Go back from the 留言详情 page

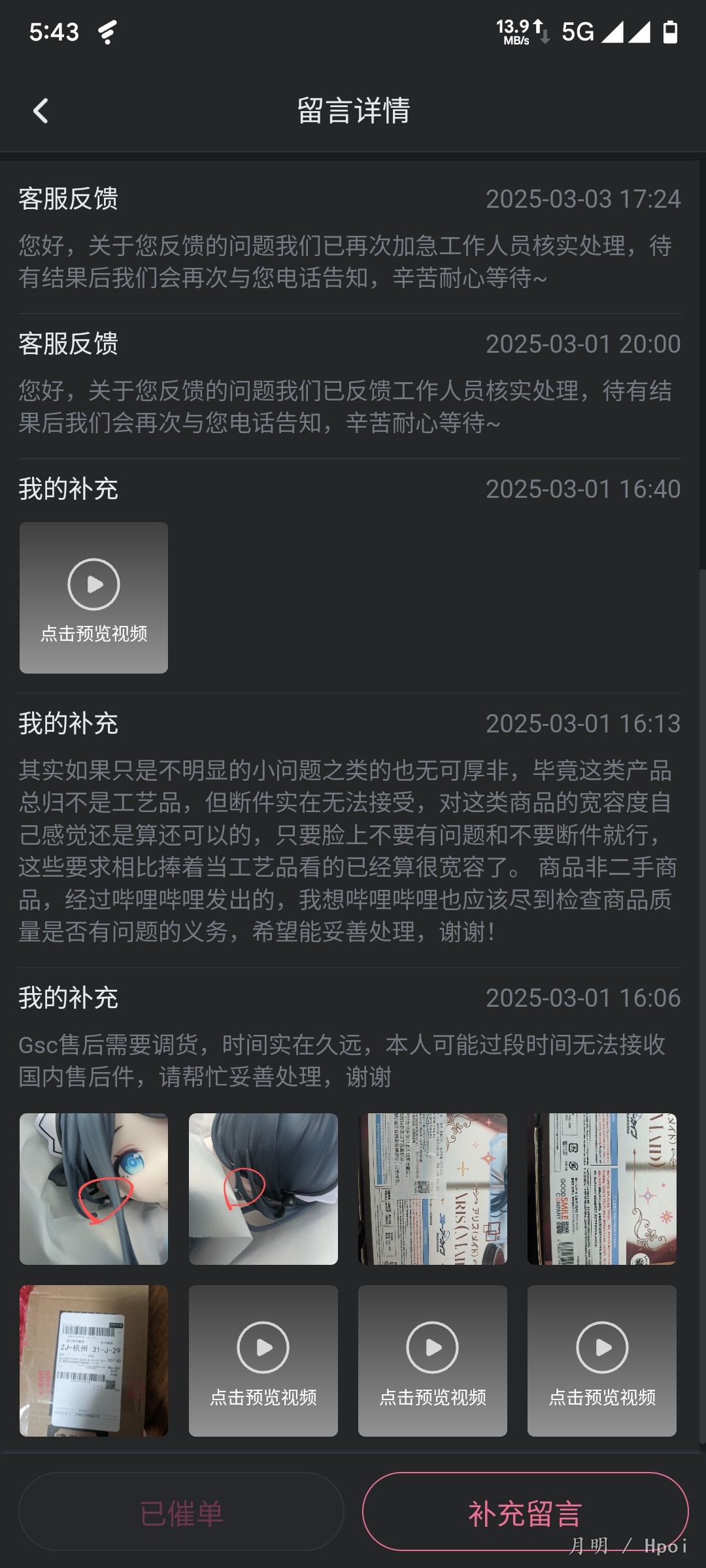pyautogui.click(x=41, y=111)
